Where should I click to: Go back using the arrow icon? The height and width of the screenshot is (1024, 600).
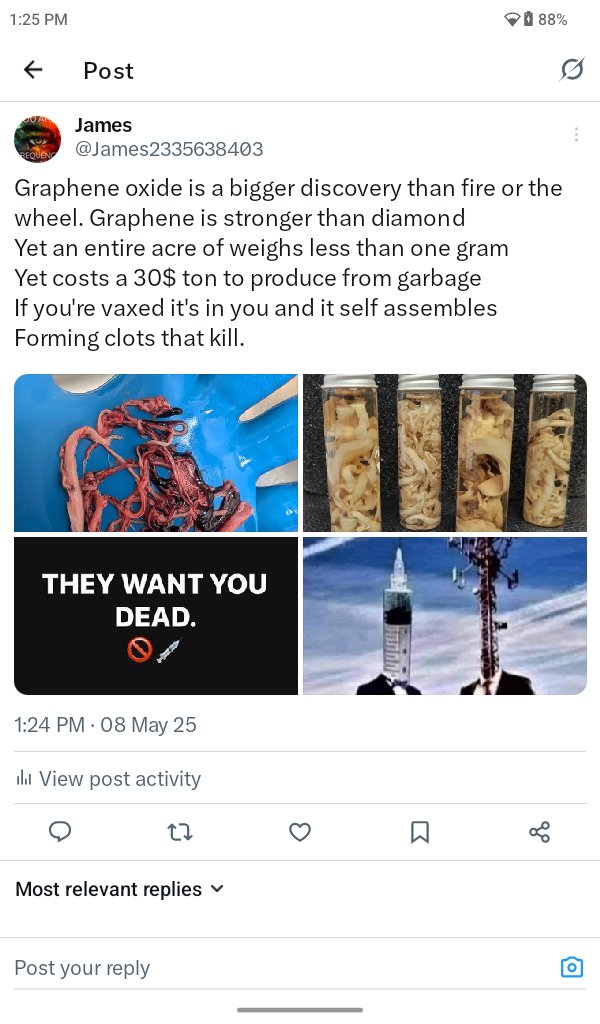coord(33,70)
